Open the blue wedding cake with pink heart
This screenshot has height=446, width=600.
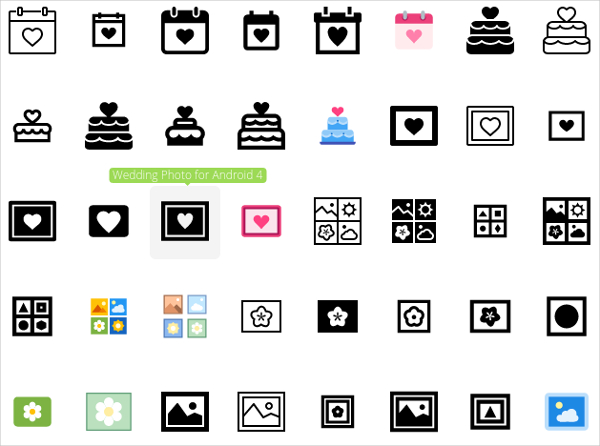point(338,126)
